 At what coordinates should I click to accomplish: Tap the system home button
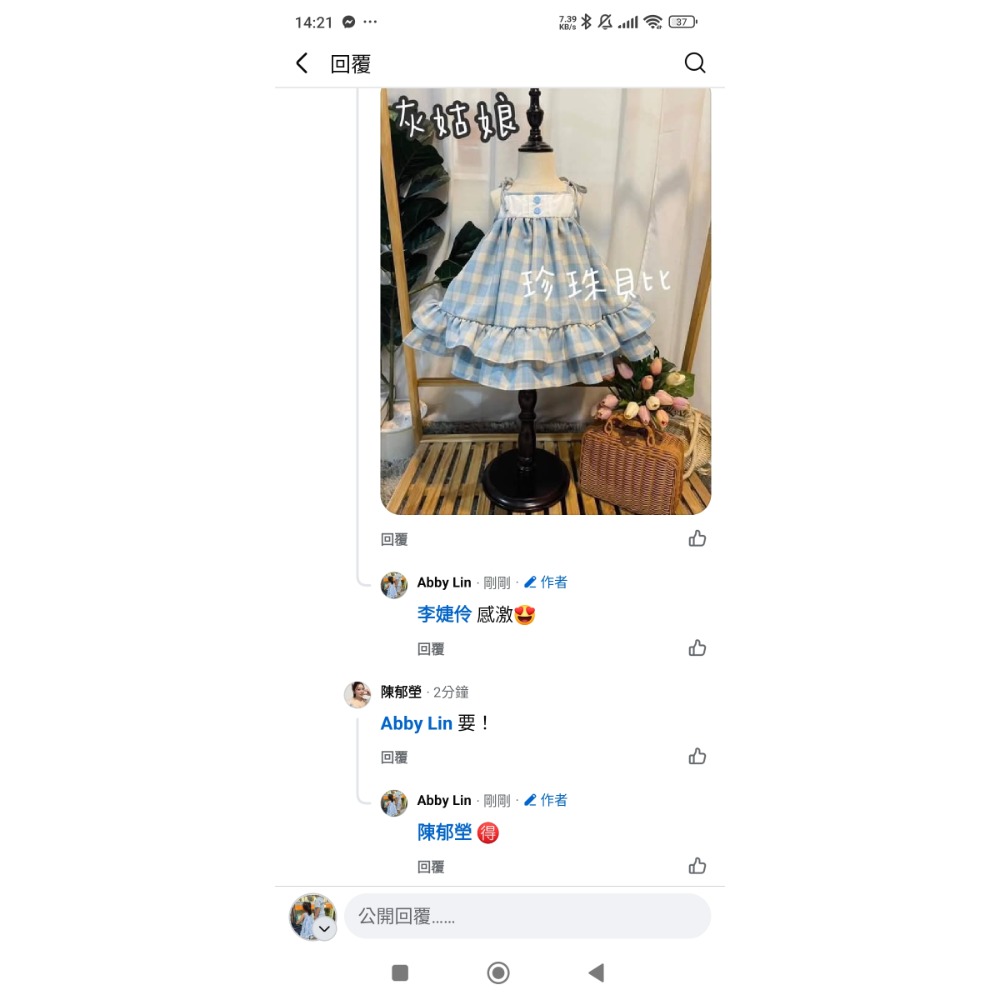[x=498, y=973]
